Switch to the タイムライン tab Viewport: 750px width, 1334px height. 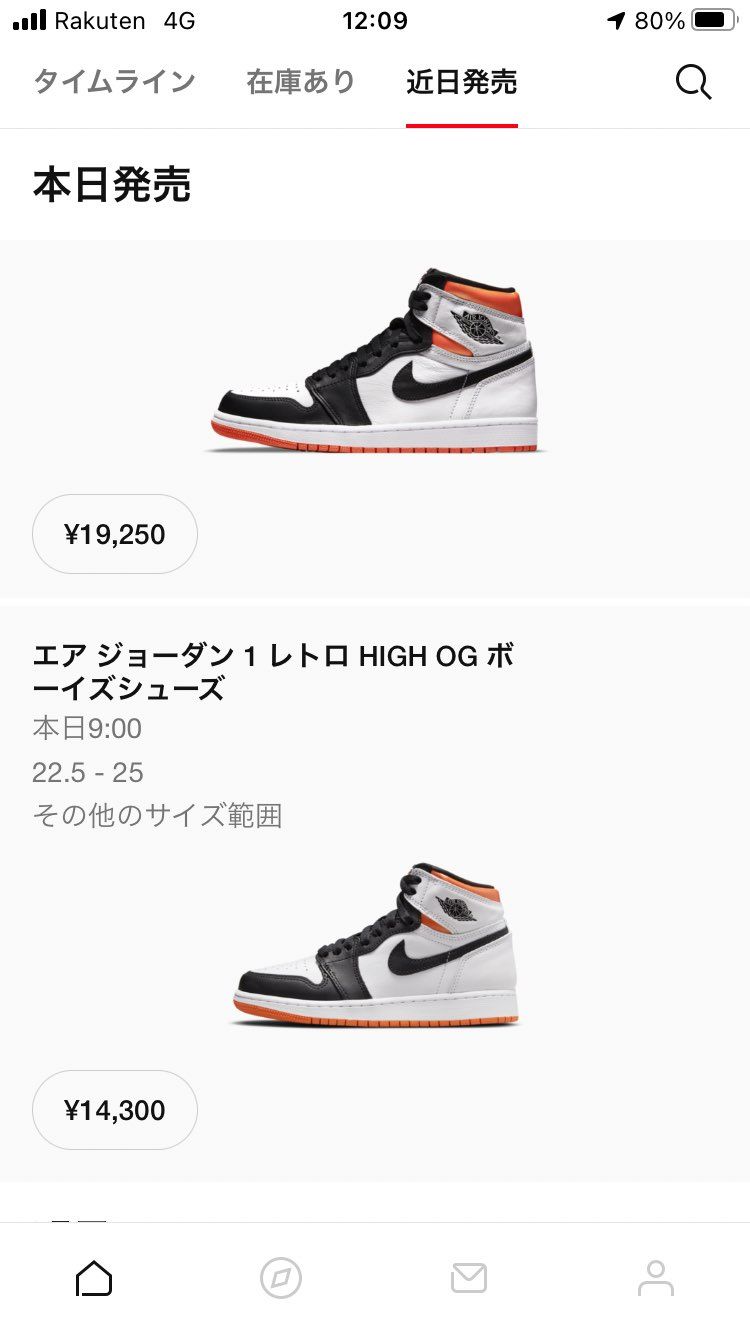(x=114, y=83)
